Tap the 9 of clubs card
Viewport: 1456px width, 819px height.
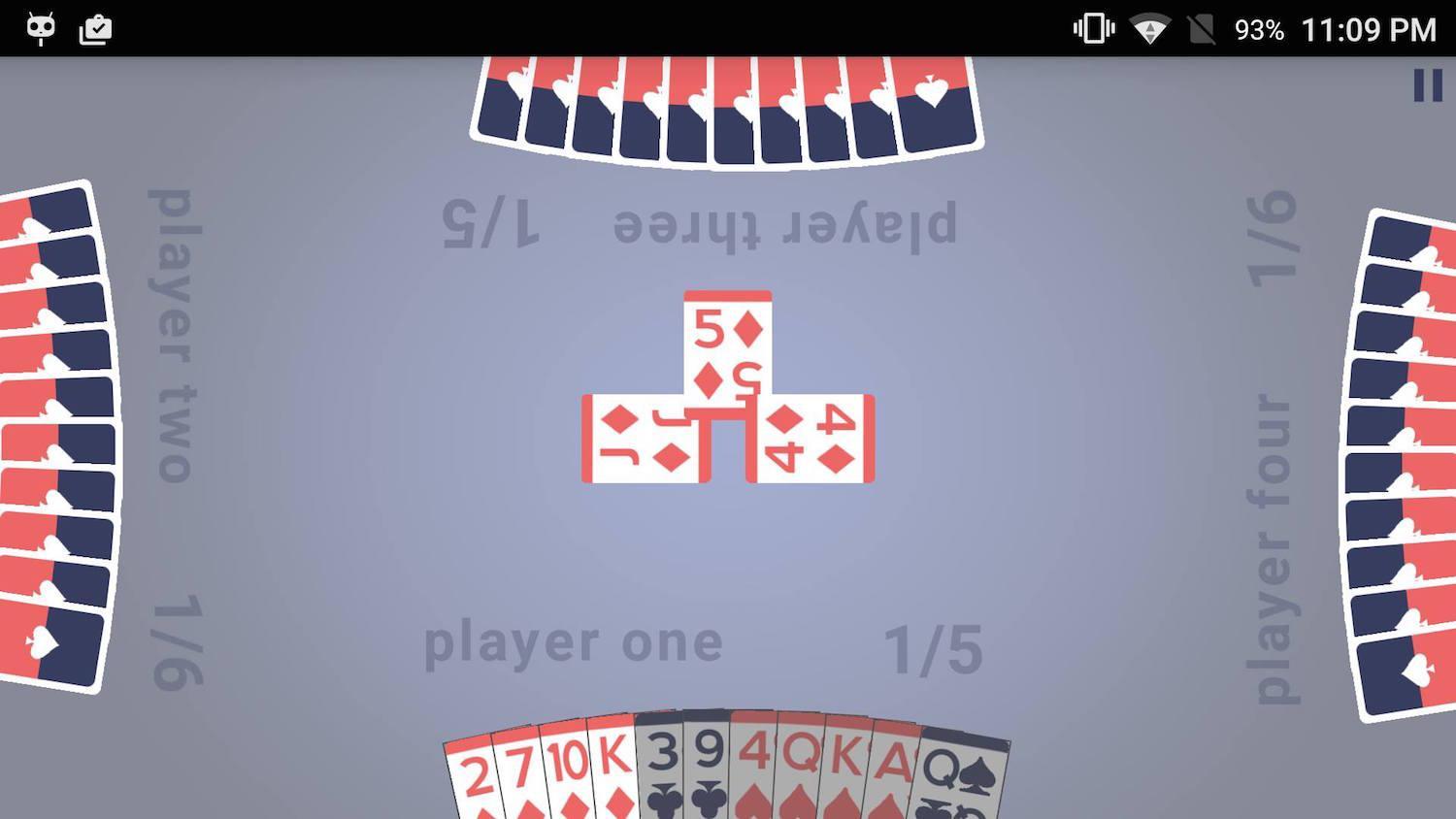(708, 762)
